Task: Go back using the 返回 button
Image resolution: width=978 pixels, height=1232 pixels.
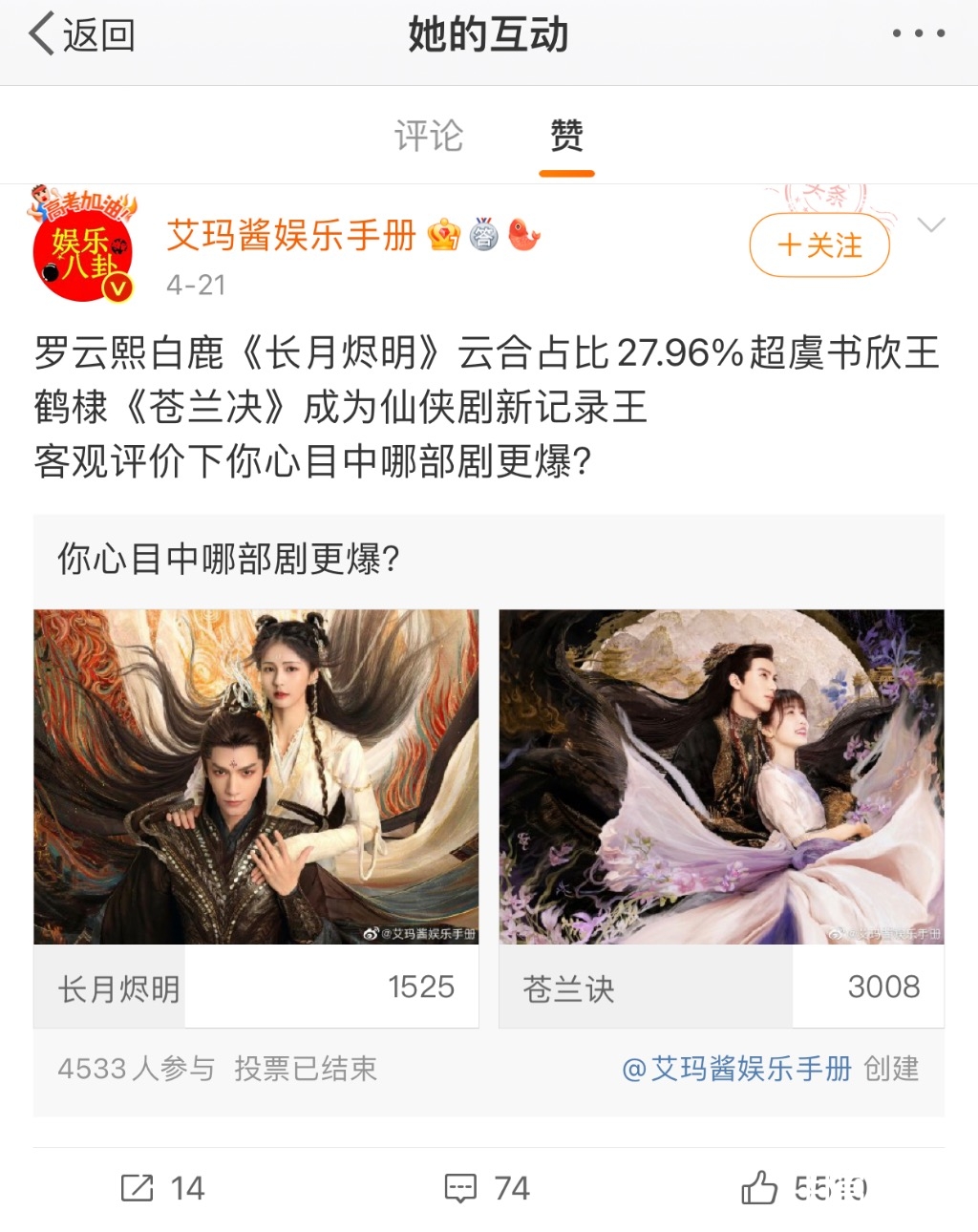Action: pos(81,35)
